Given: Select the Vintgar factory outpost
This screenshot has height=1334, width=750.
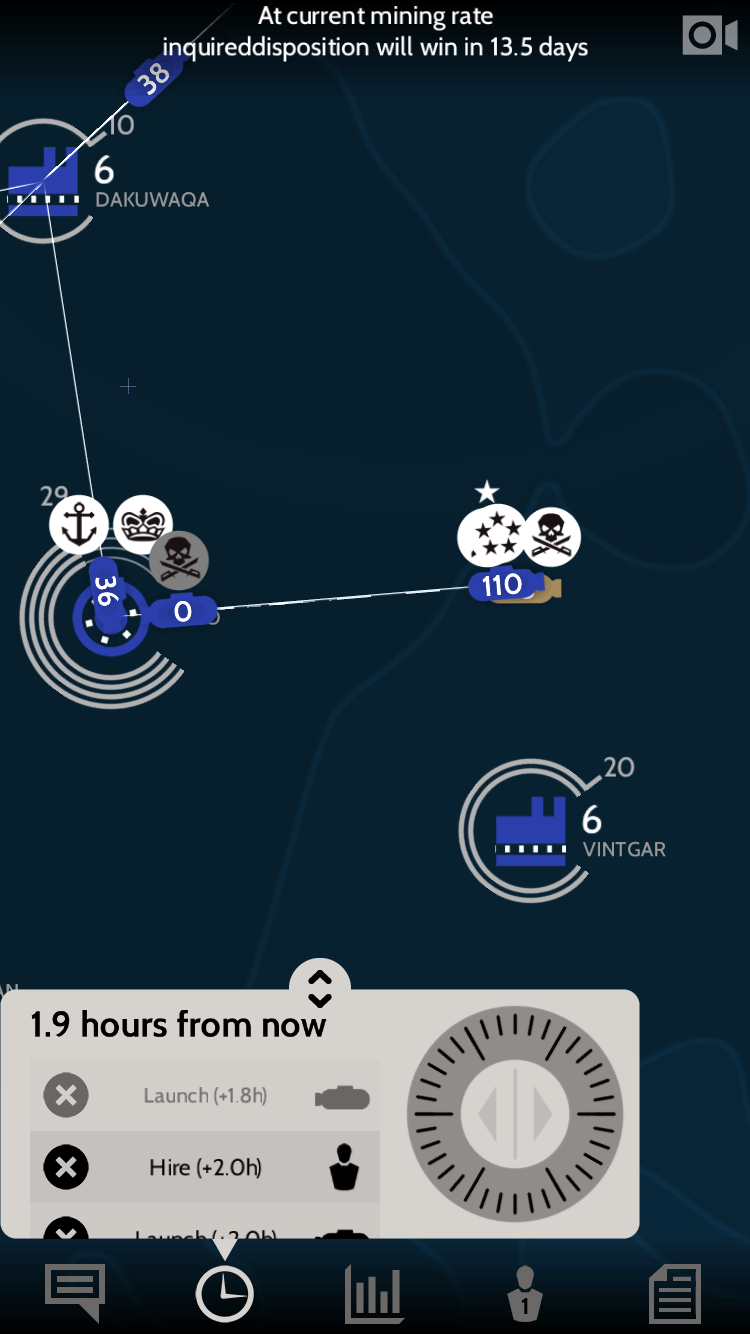Looking at the screenshot, I should 531,832.
